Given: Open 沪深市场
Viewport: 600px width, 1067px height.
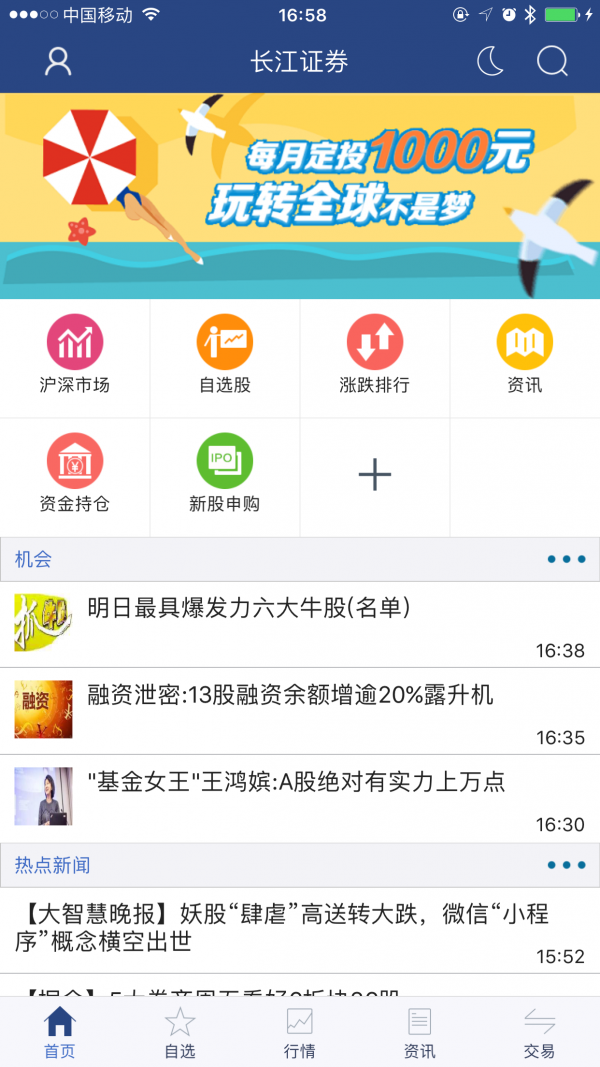Looking at the screenshot, I should coord(75,356).
